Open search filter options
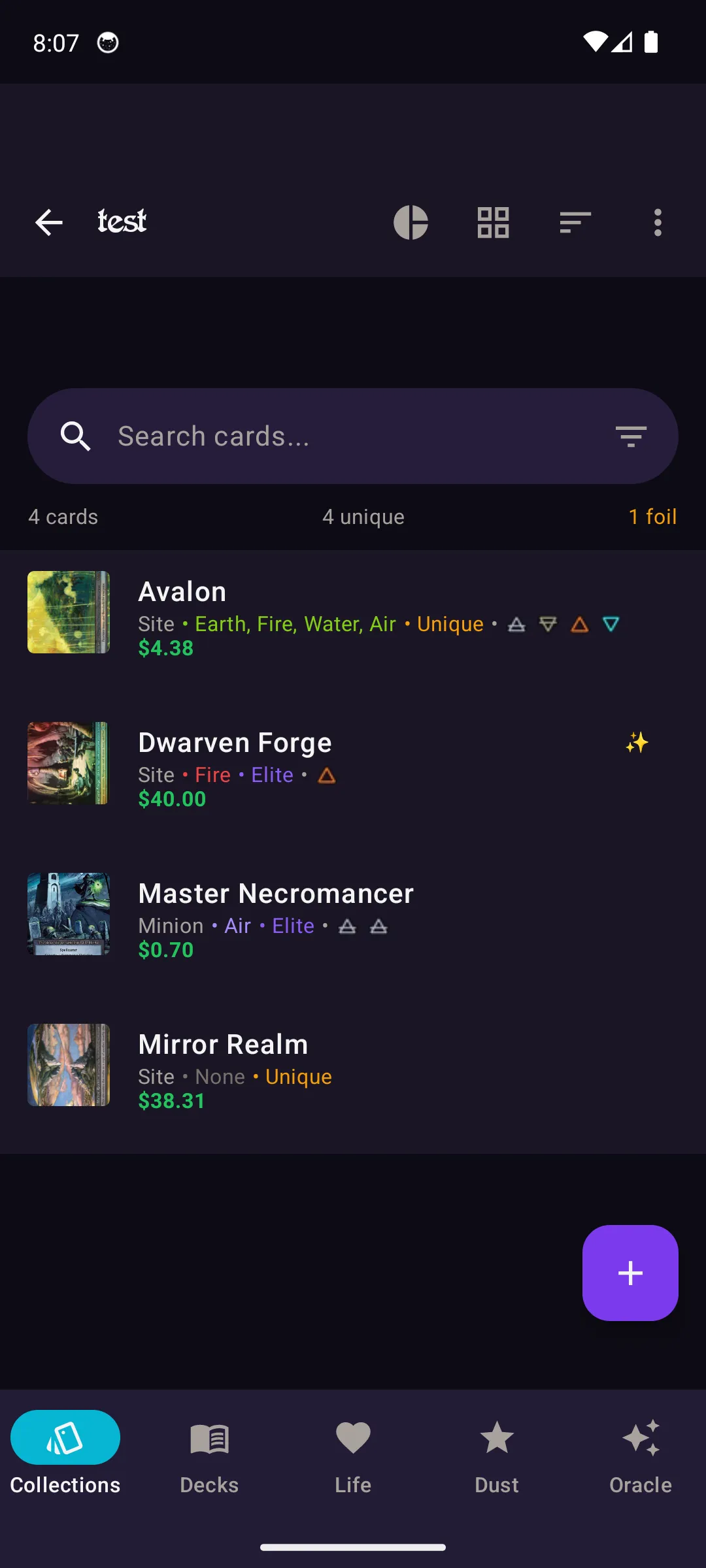Screen dimensions: 706x1568 click(630, 436)
